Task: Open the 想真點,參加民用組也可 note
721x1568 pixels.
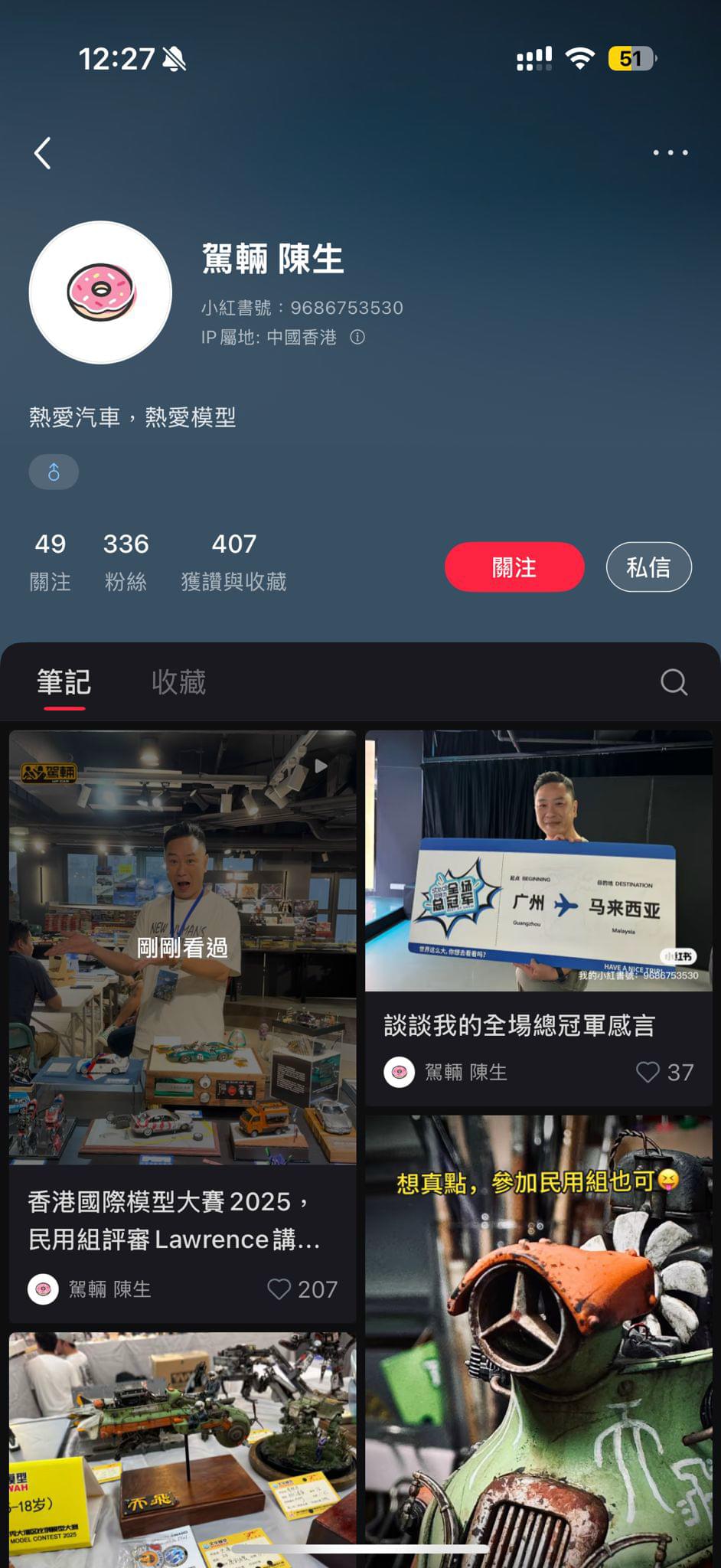Action: click(539, 1341)
